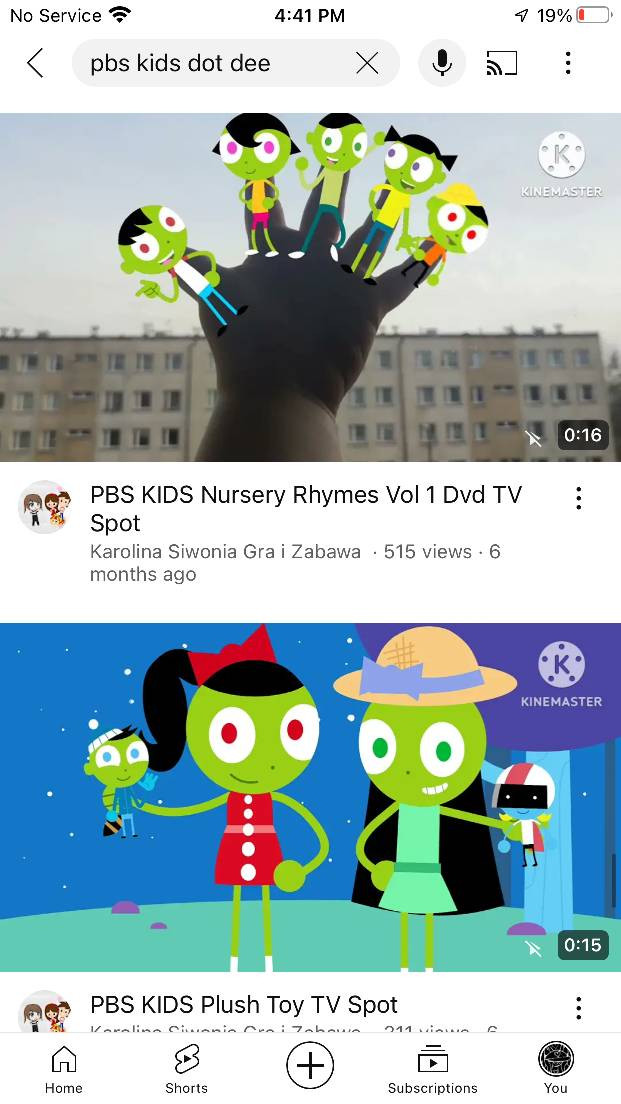Clear the search query text

coord(367,64)
